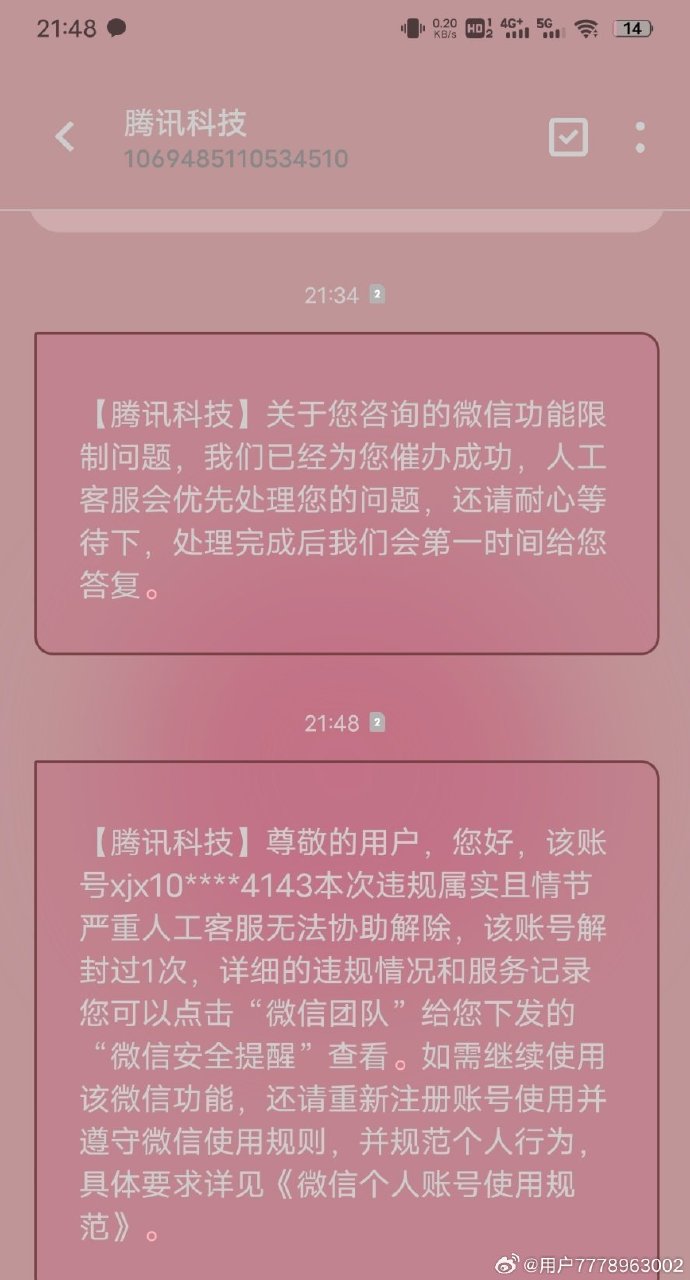Open the three-dot overflow menu
This screenshot has height=1280, width=690.
[x=640, y=137]
